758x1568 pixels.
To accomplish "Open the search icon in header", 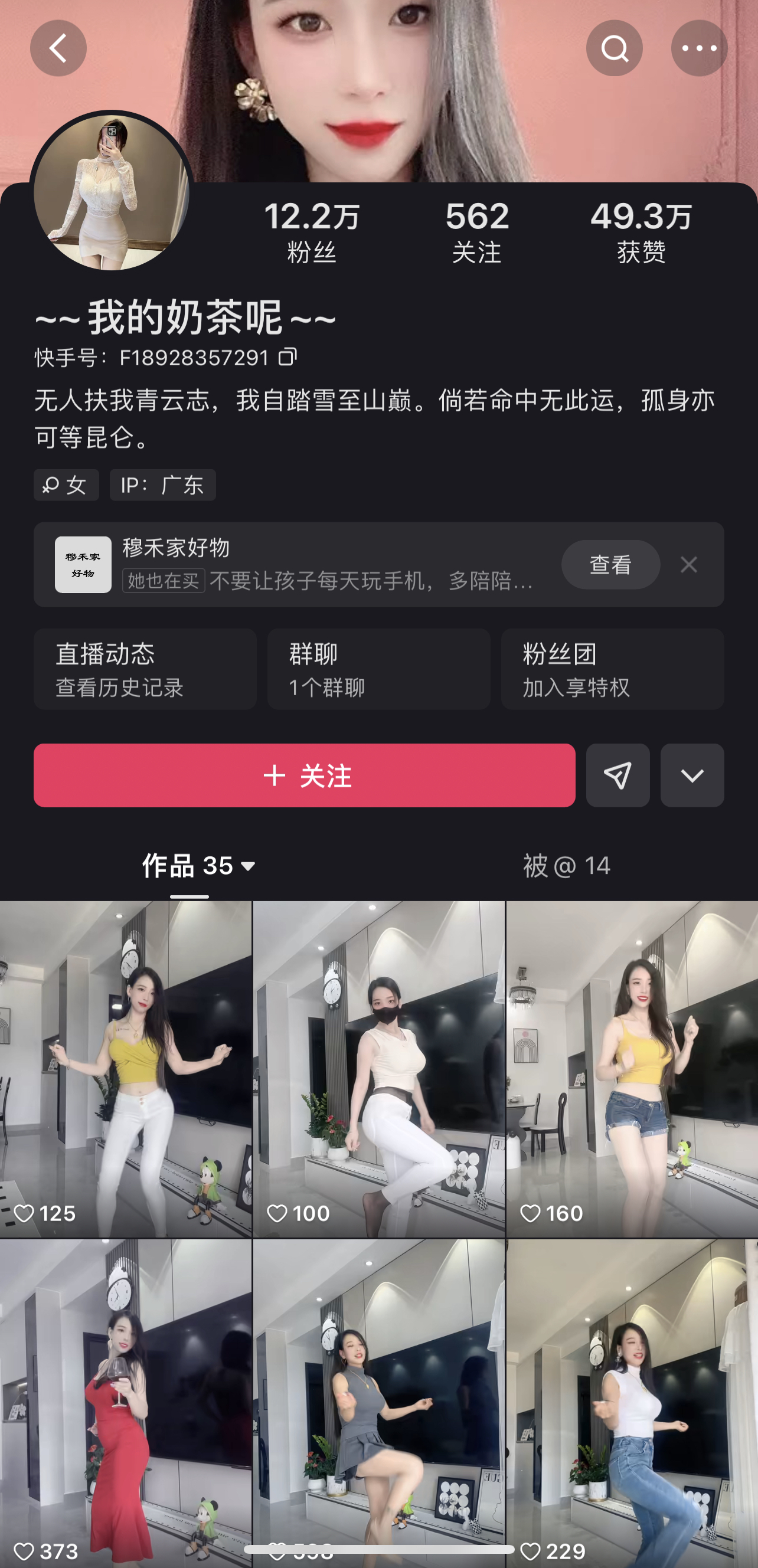I will 614,48.
